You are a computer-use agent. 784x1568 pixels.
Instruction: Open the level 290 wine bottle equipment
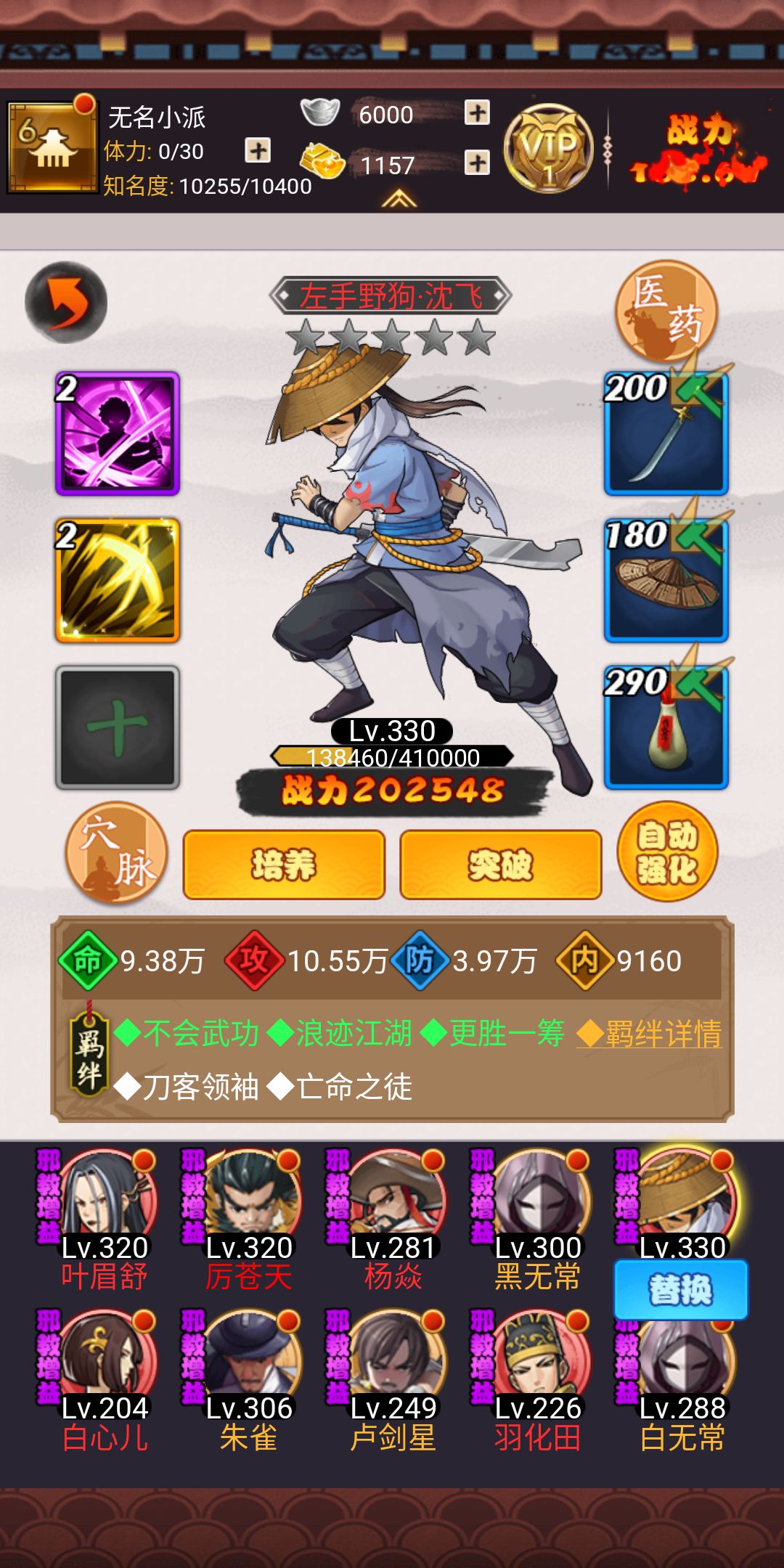pos(666,727)
